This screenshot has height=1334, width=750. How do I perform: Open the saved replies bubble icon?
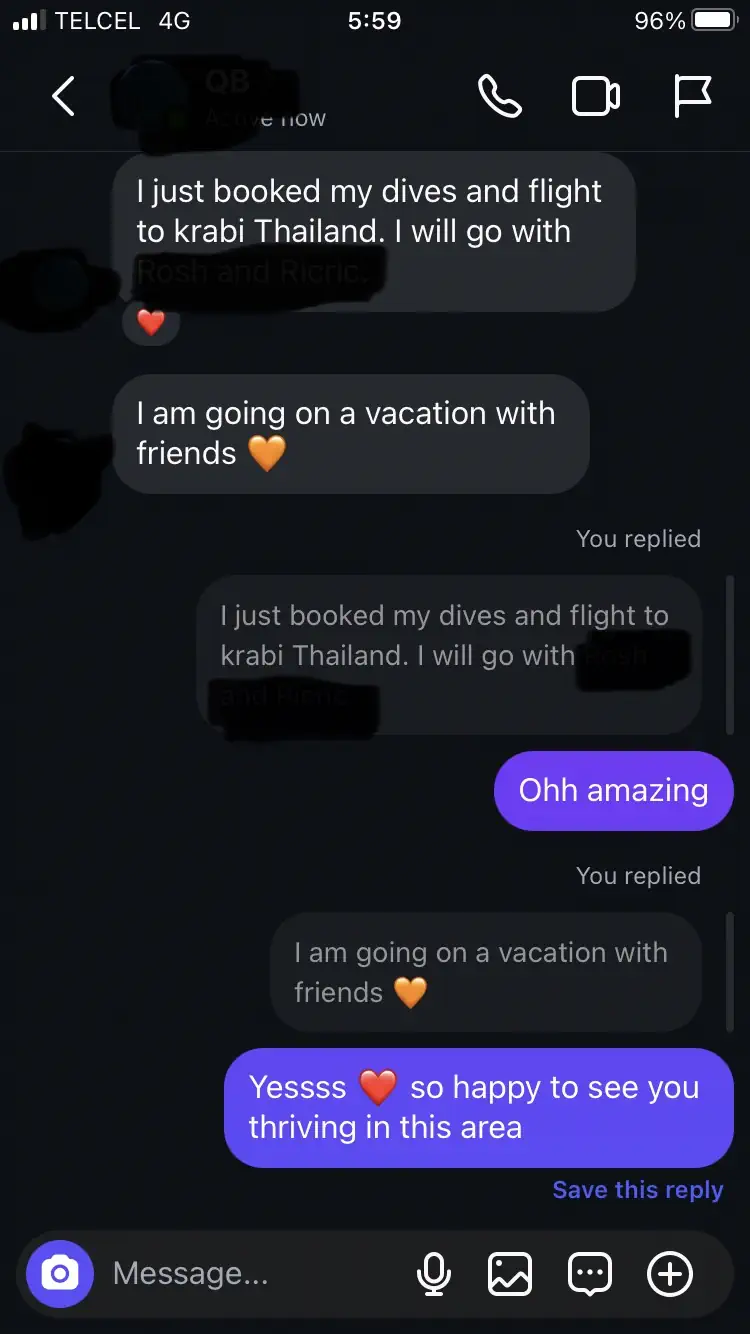tap(590, 1273)
